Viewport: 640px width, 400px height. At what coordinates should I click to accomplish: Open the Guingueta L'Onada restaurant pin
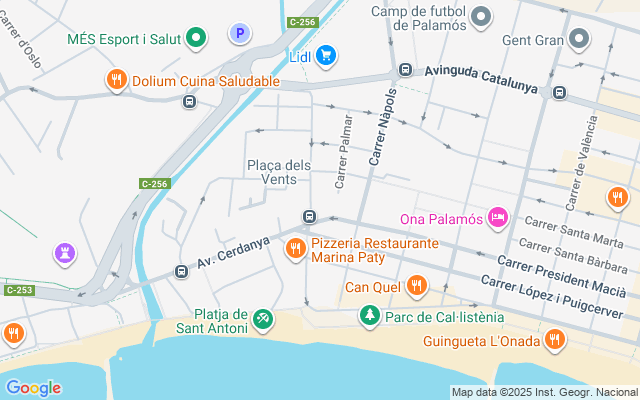555,341
